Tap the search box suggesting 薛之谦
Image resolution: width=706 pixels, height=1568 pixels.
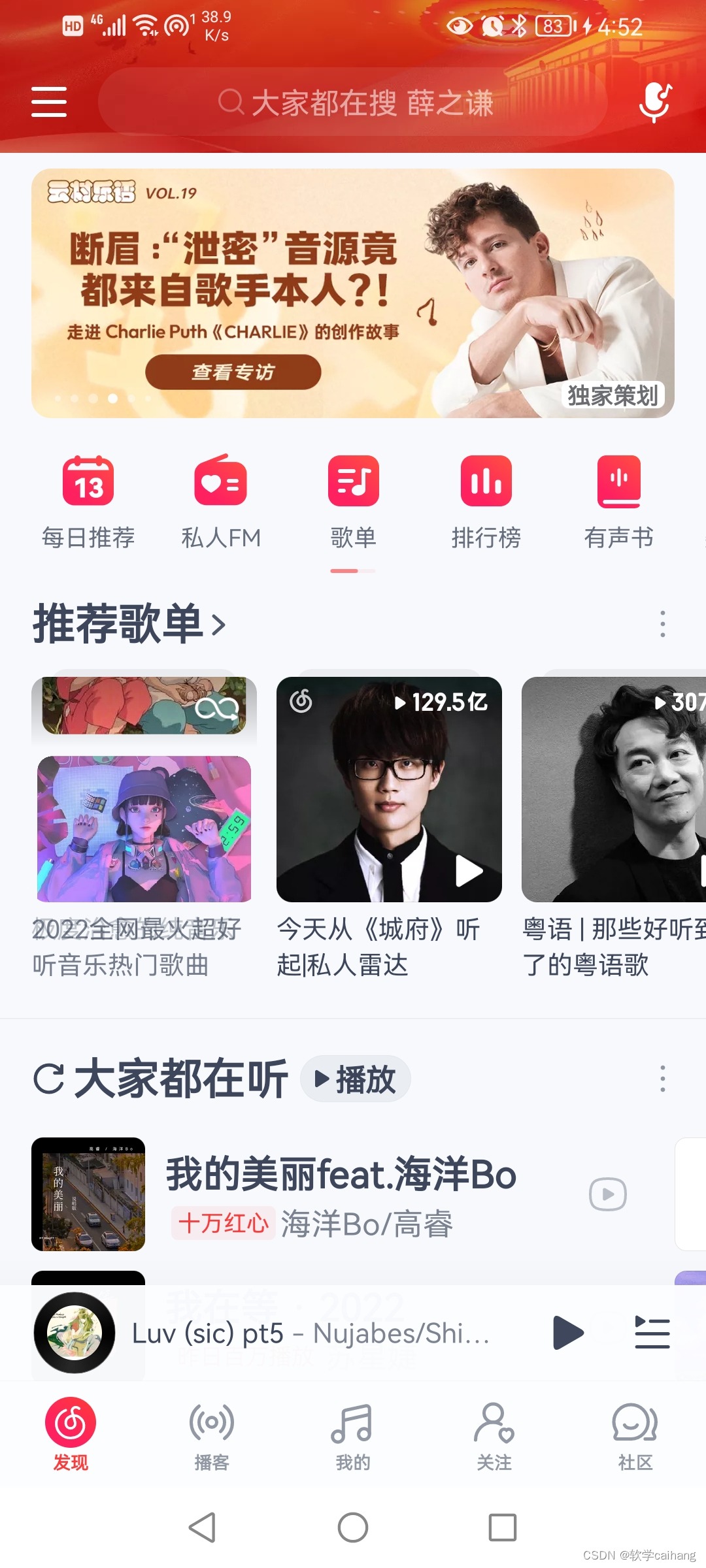(353, 103)
